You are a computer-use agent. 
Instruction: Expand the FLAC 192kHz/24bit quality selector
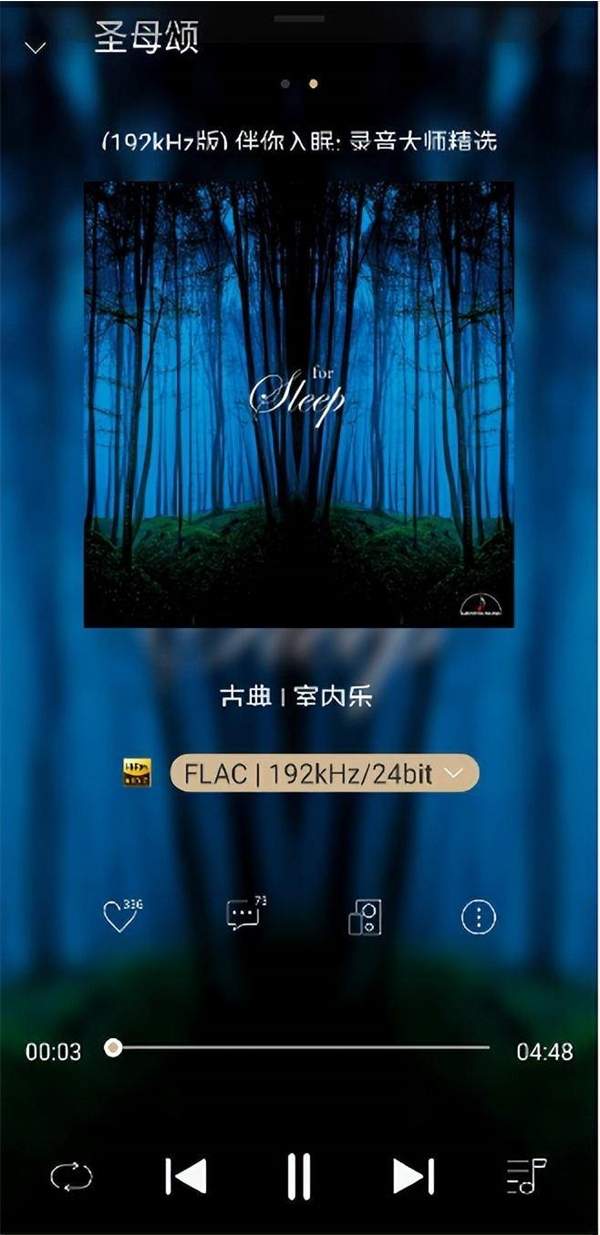tap(324, 773)
